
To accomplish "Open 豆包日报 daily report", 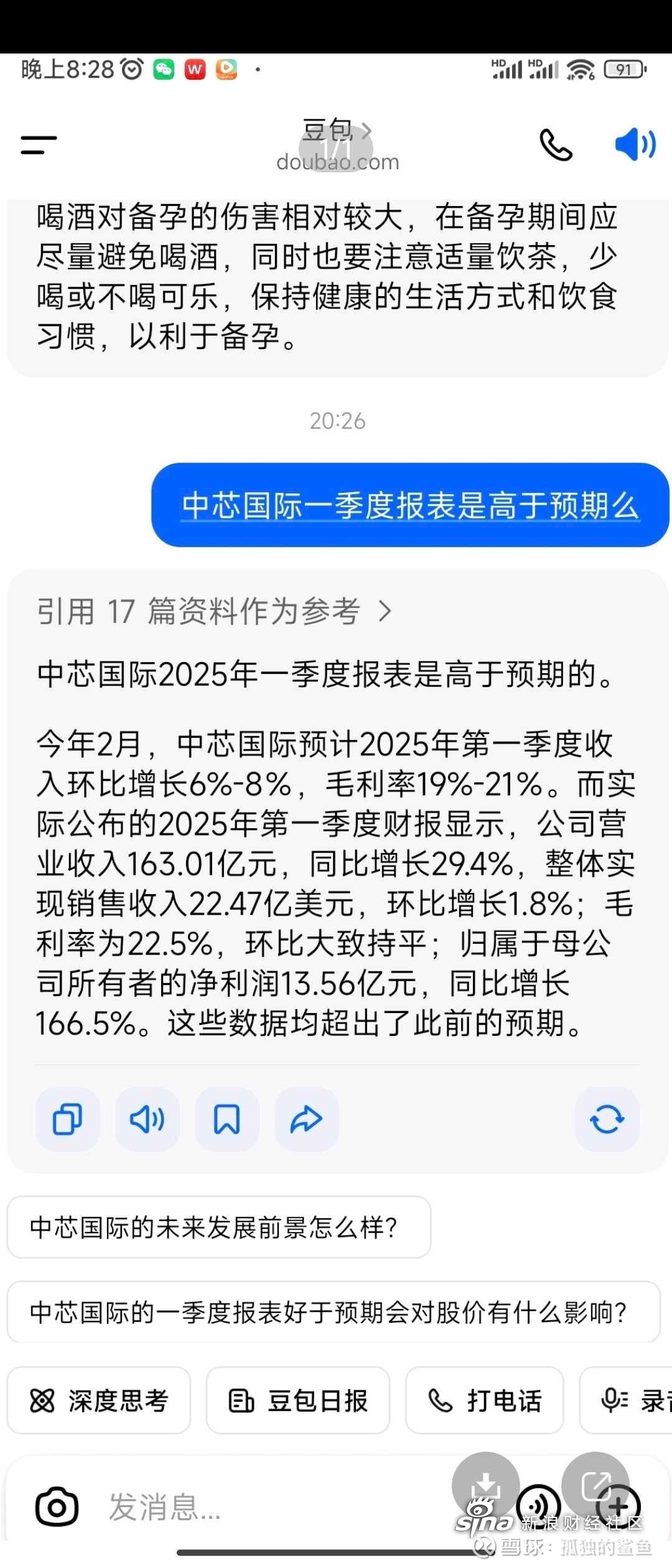I will tap(297, 1401).
